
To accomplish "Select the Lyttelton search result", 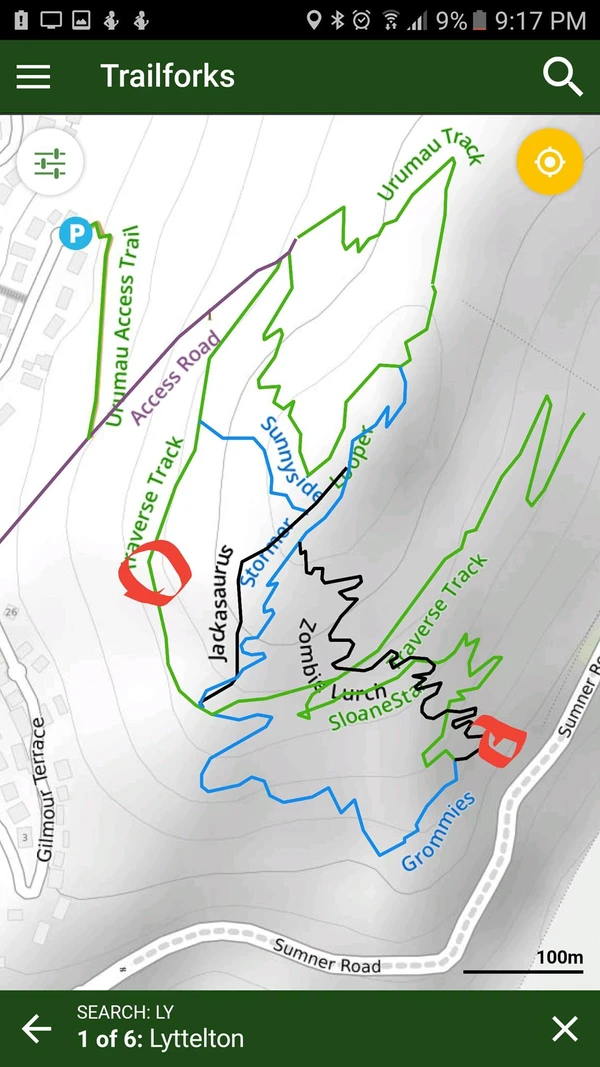I will pos(195,1038).
